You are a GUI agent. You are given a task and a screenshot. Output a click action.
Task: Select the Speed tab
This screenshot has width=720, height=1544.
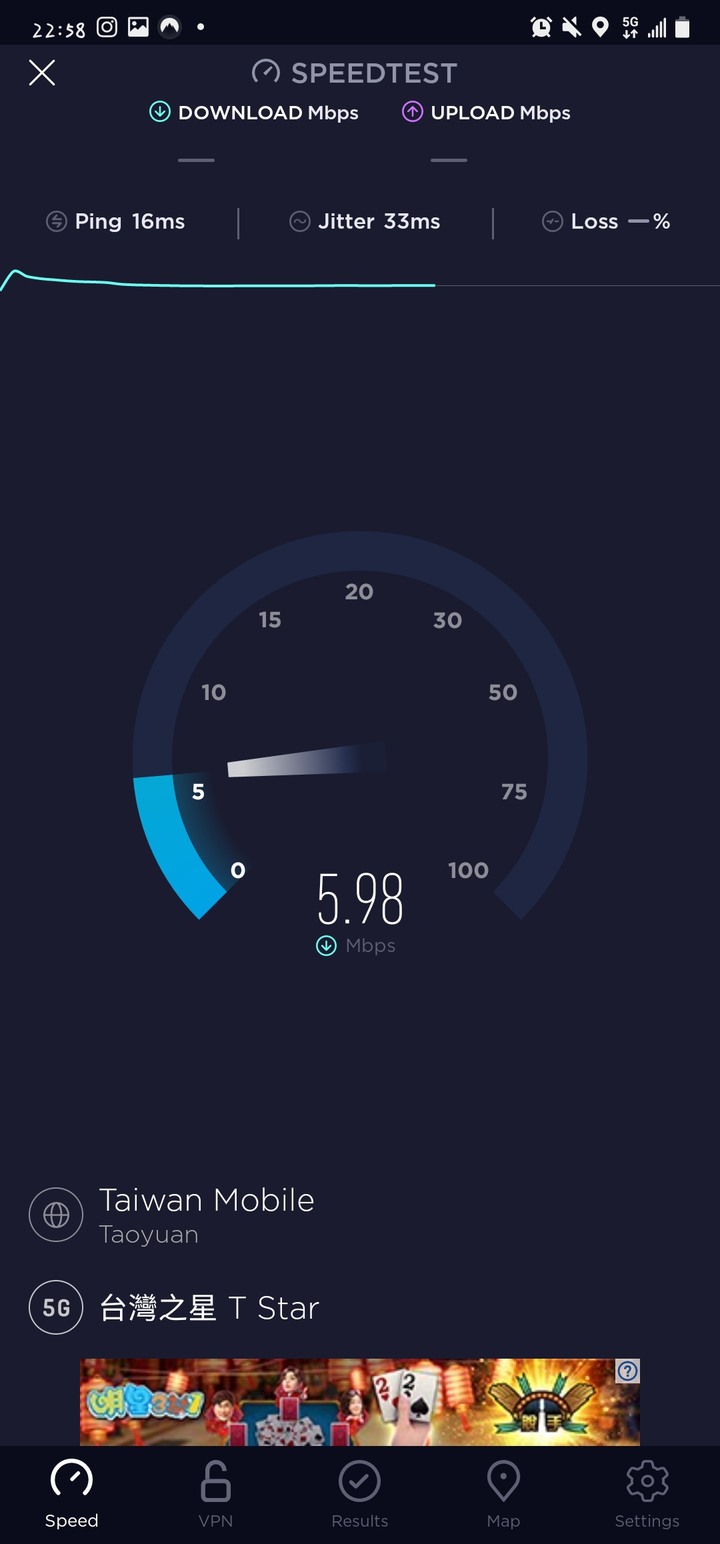tap(72, 1494)
